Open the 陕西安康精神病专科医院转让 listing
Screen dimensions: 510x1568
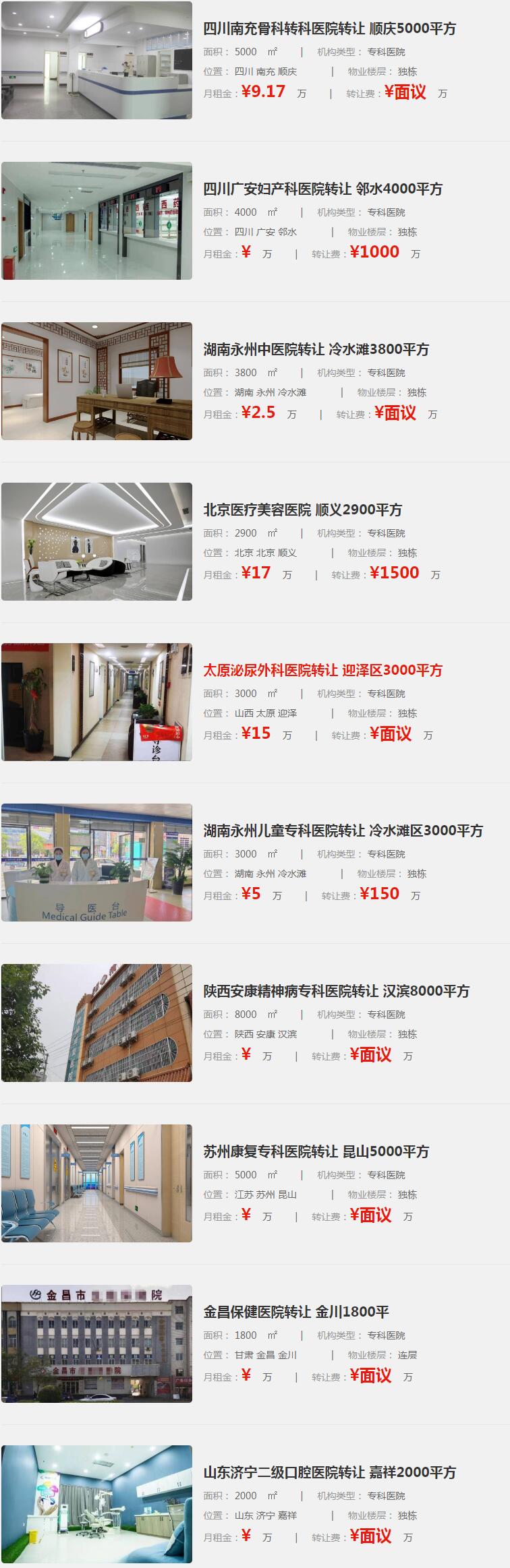[x=336, y=992]
